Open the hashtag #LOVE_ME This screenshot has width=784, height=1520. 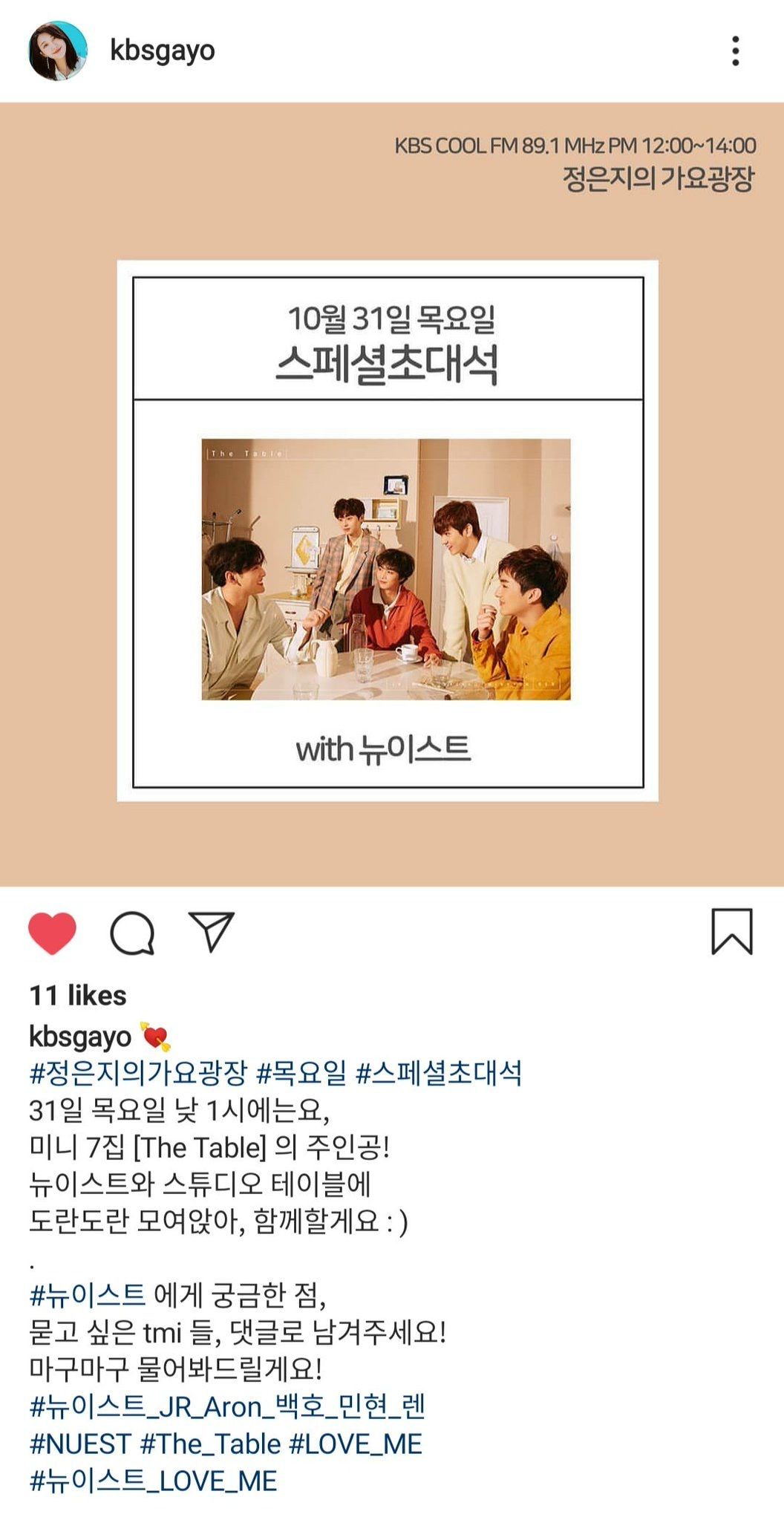(356, 1444)
